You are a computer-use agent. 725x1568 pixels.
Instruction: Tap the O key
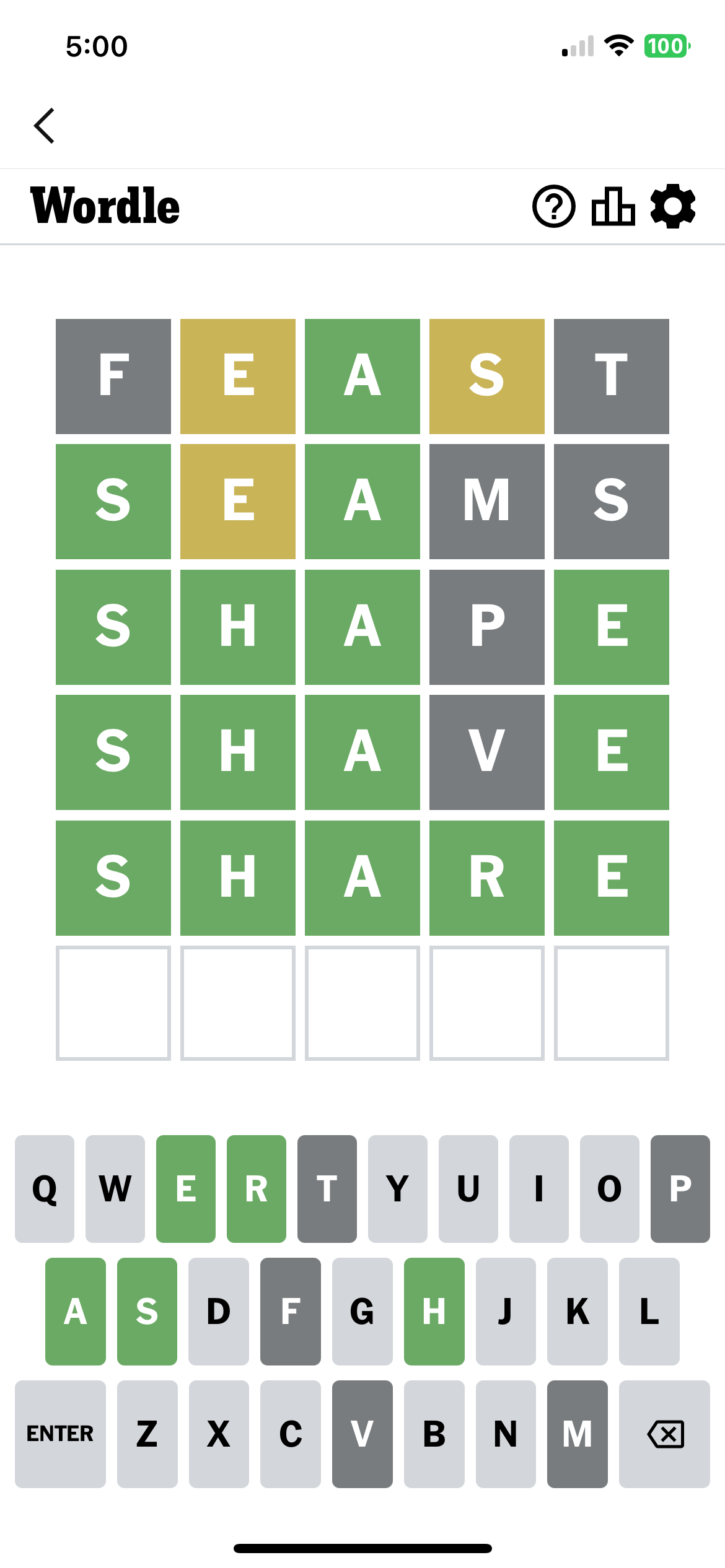(610, 1188)
